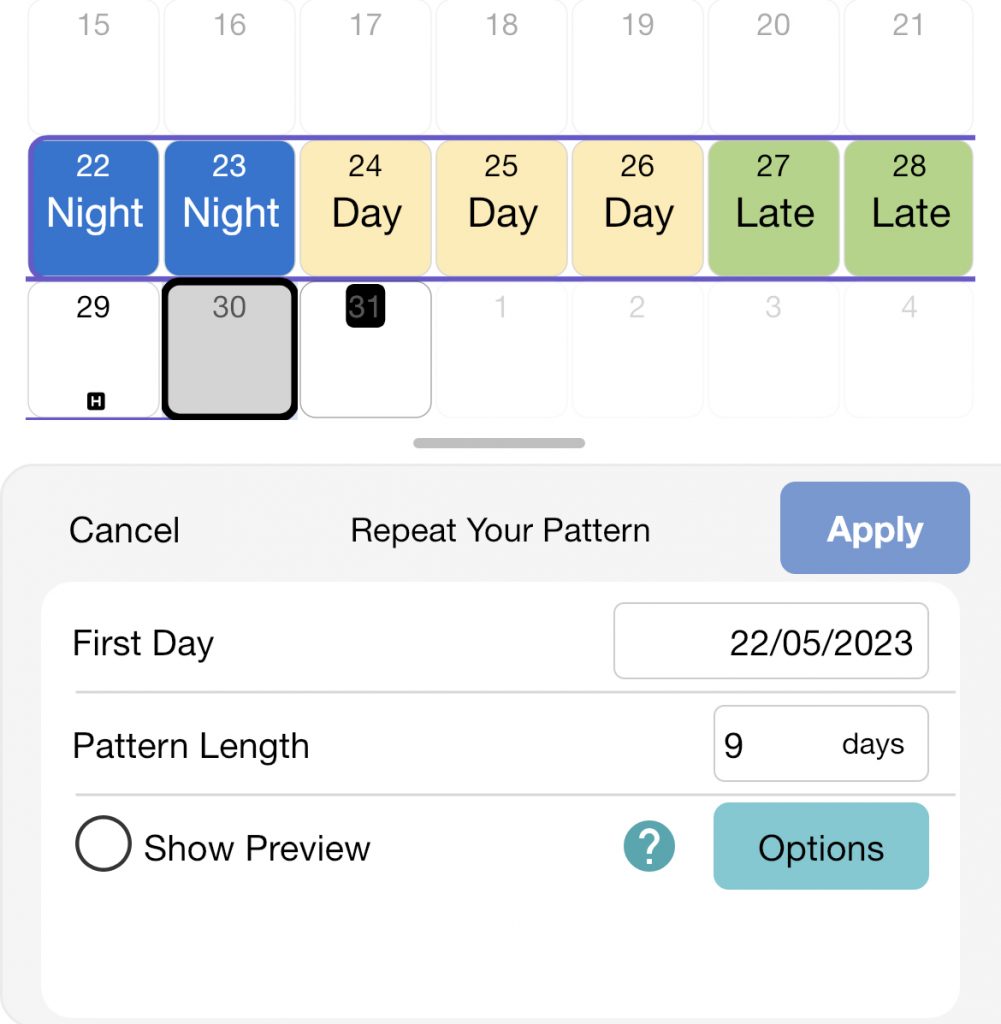The width and height of the screenshot is (1001, 1024).
Task: Apply the repeat pattern
Action: pos(874,529)
